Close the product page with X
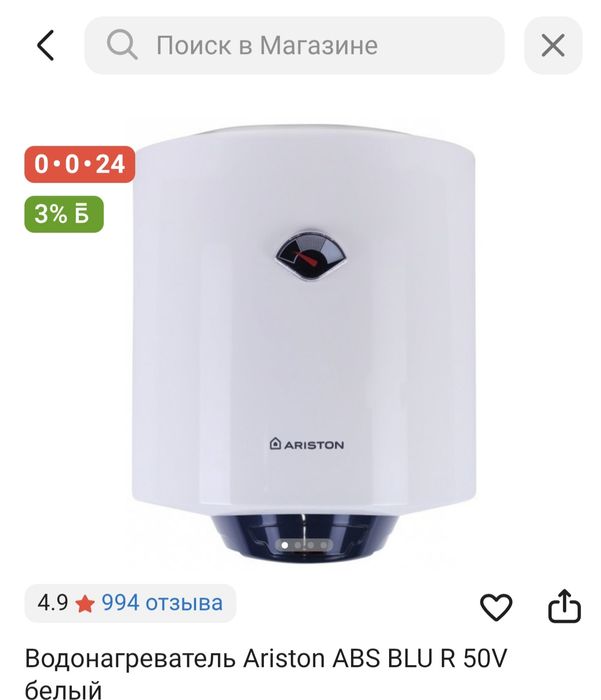 pos(553,45)
